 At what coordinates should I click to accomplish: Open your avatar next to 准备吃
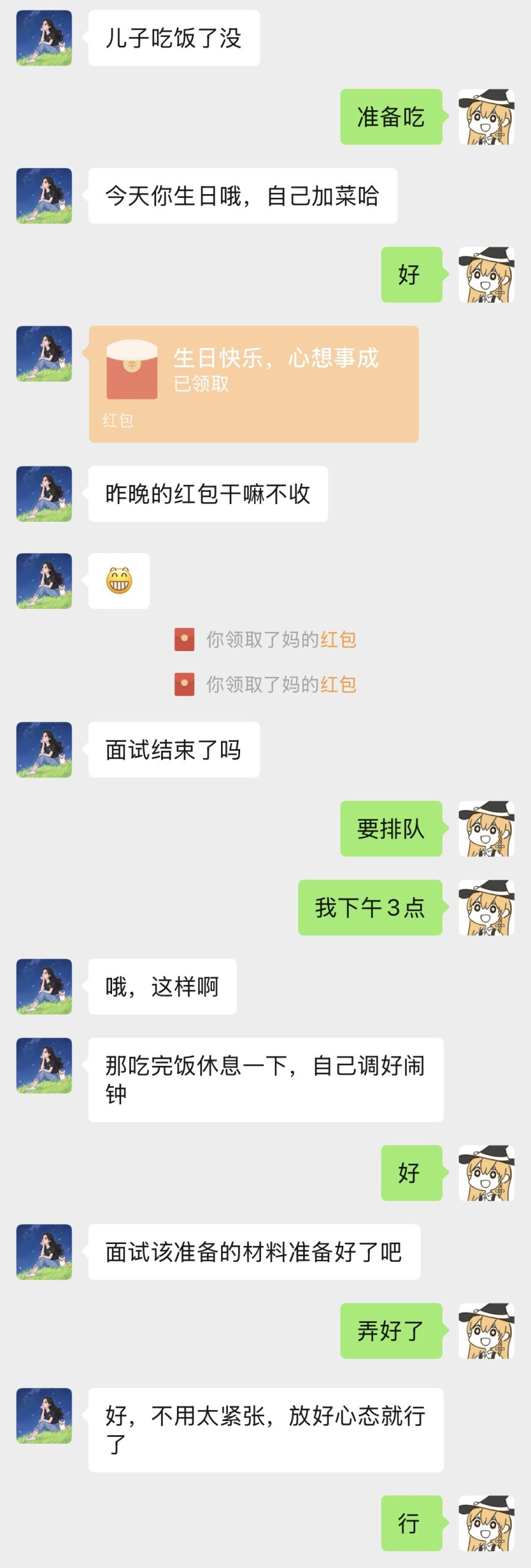click(486, 117)
